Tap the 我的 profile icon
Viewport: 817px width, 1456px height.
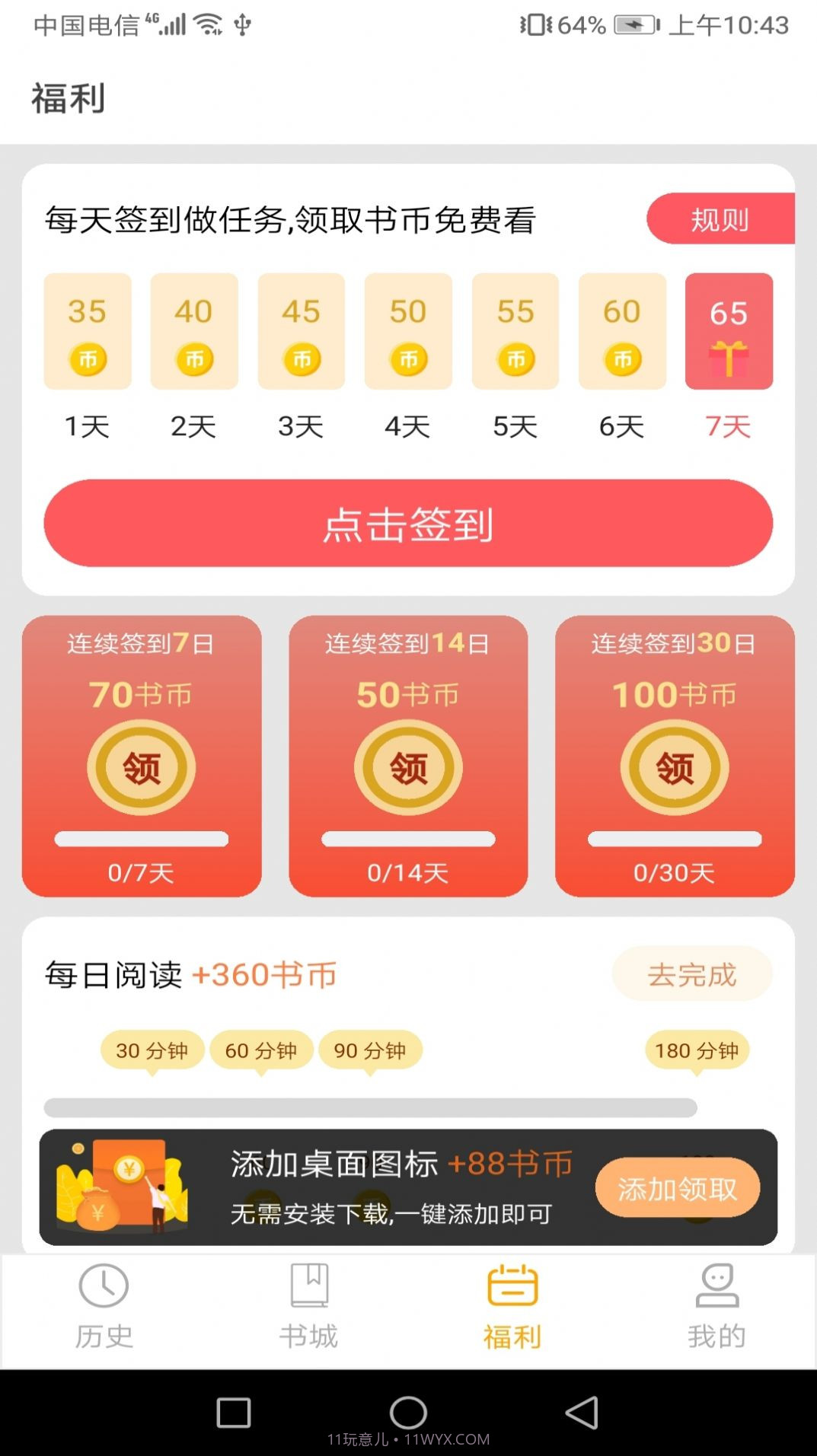pos(716,1285)
